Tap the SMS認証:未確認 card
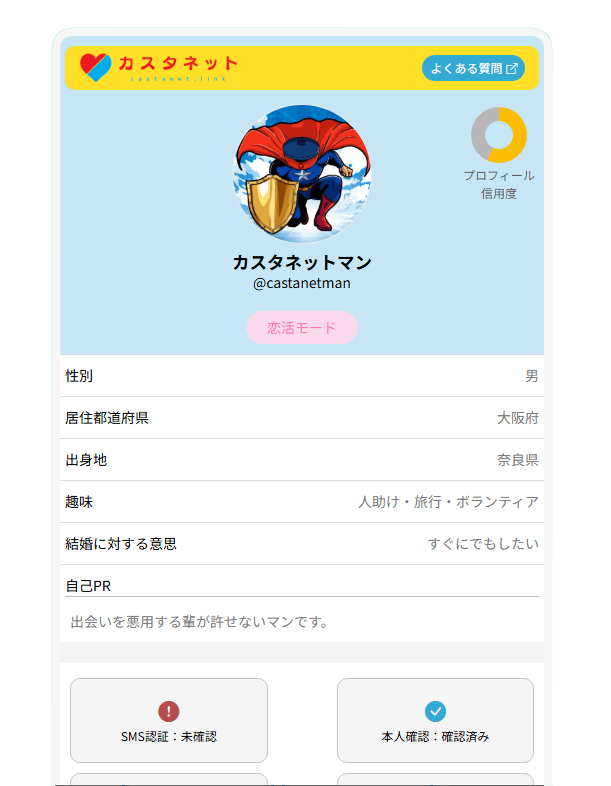 pyautogui.click(x=169, y=720)
